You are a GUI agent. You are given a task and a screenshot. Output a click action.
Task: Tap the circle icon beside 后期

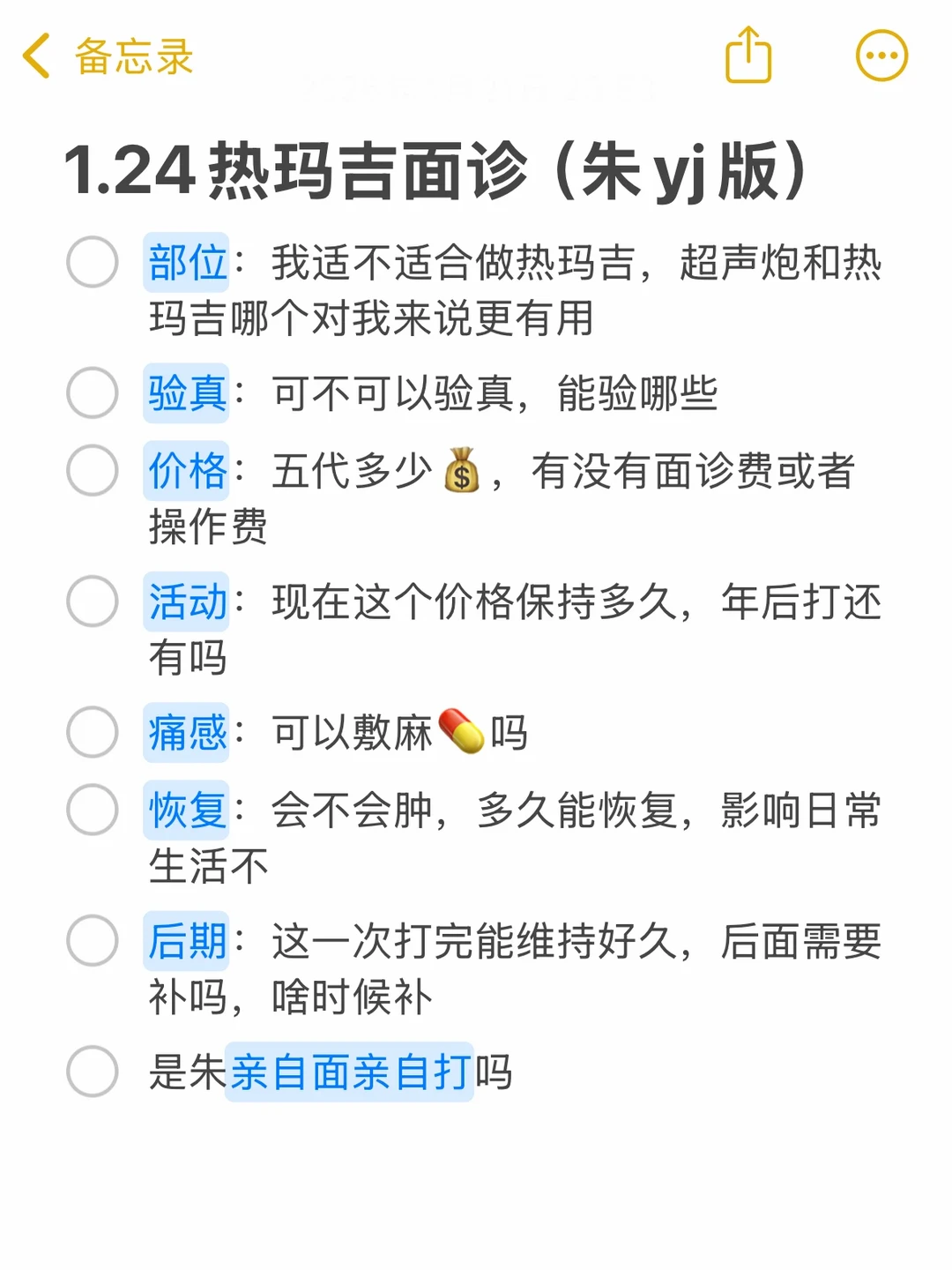(x=91, y=940)
